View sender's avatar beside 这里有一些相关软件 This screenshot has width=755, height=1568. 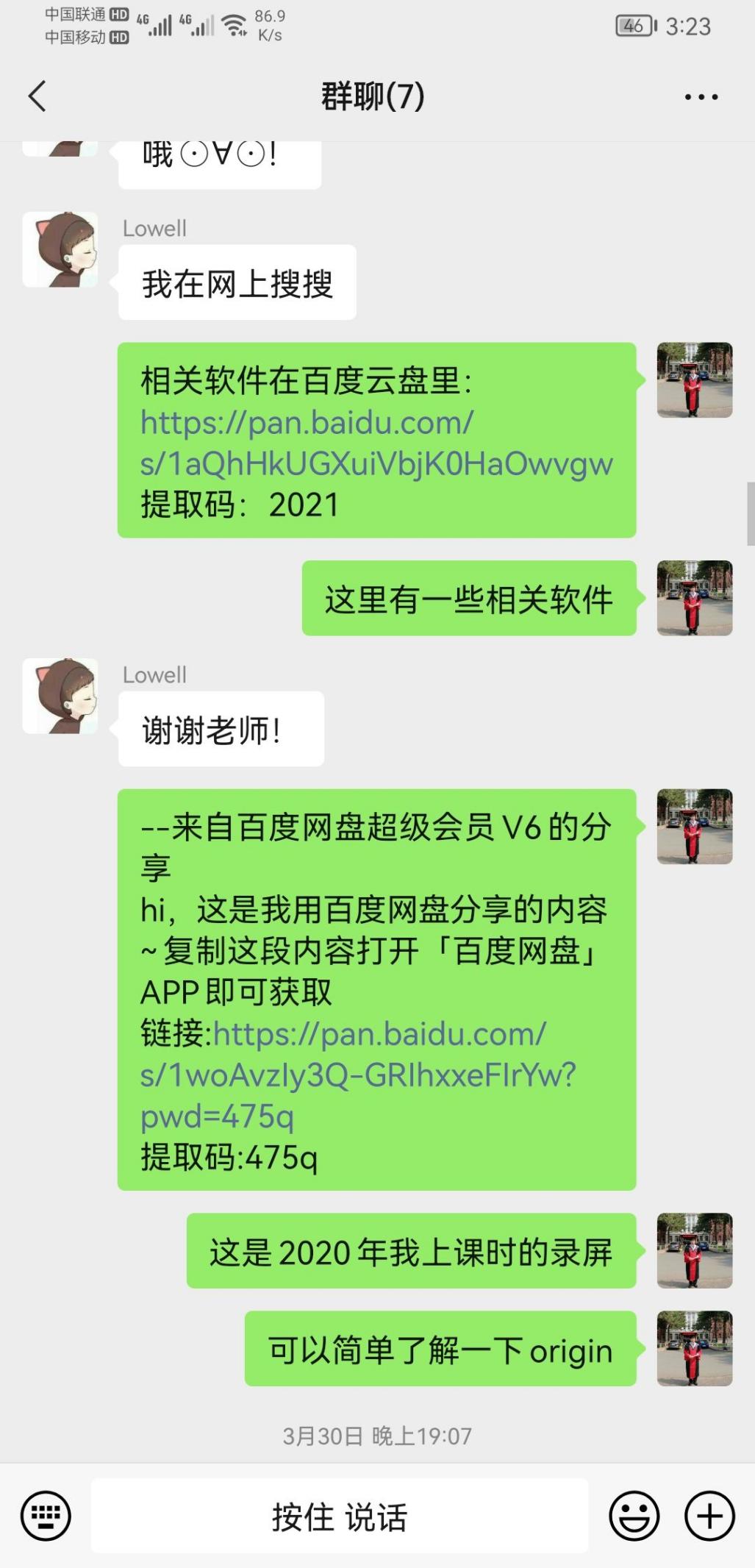(694, 598)
